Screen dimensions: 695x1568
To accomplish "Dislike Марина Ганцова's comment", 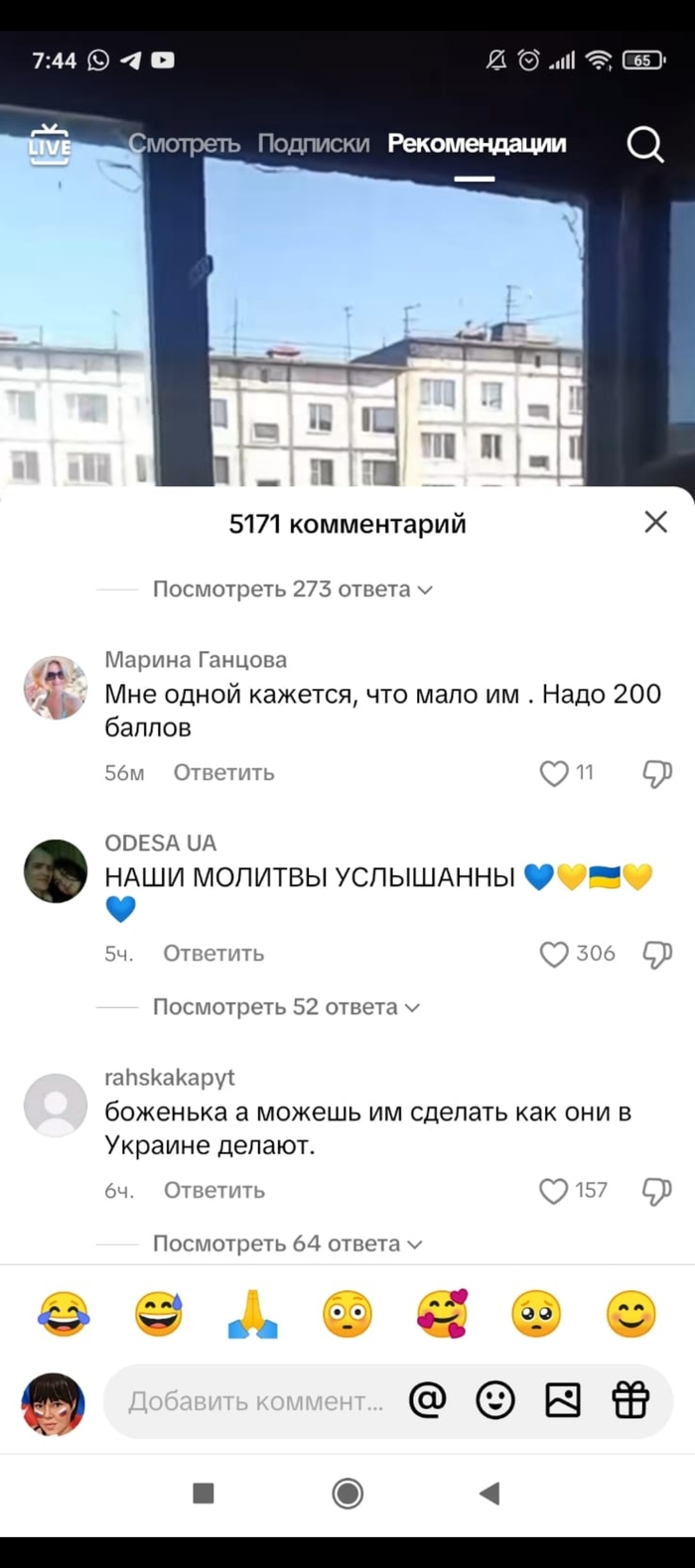I will click(x=656, y=773).
